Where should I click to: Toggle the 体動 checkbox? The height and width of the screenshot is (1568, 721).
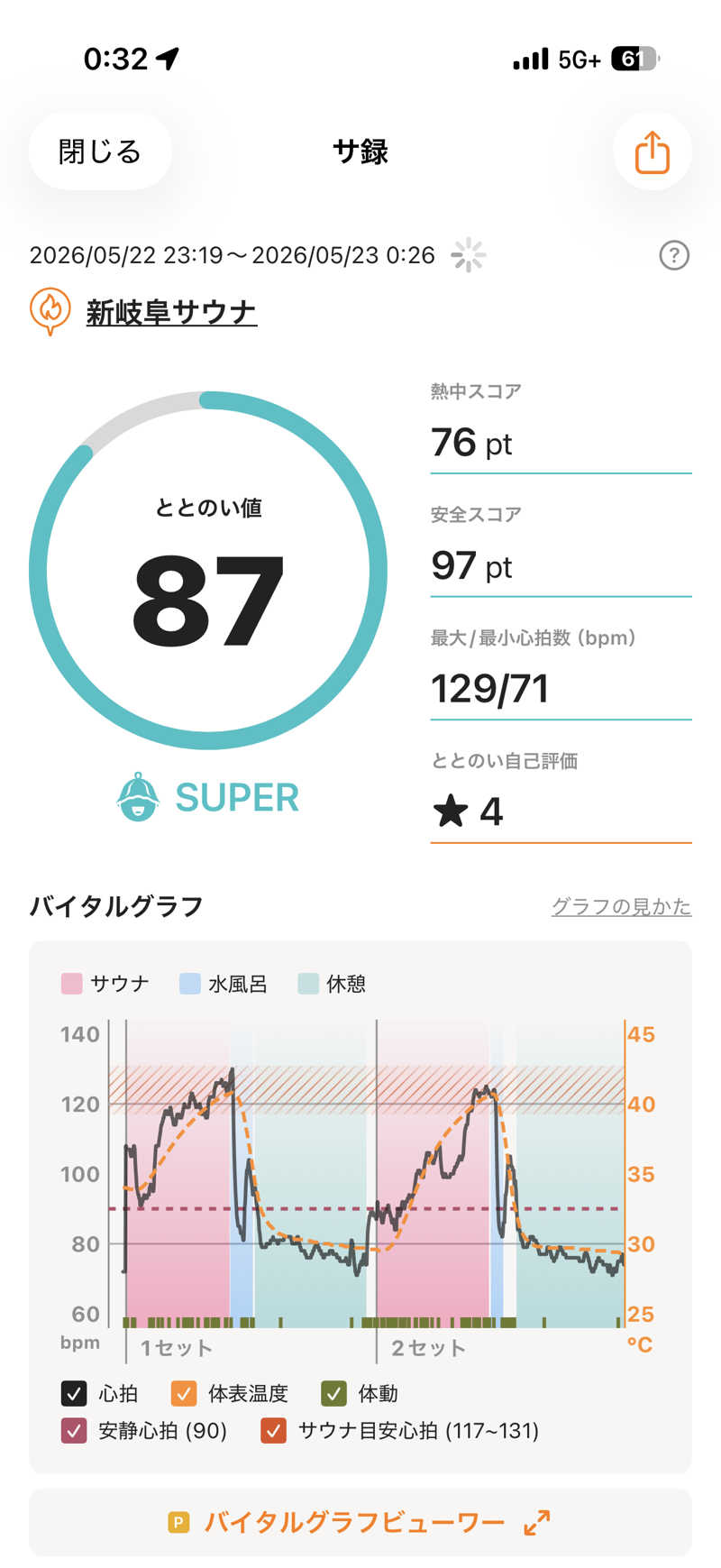[333, 1393]
